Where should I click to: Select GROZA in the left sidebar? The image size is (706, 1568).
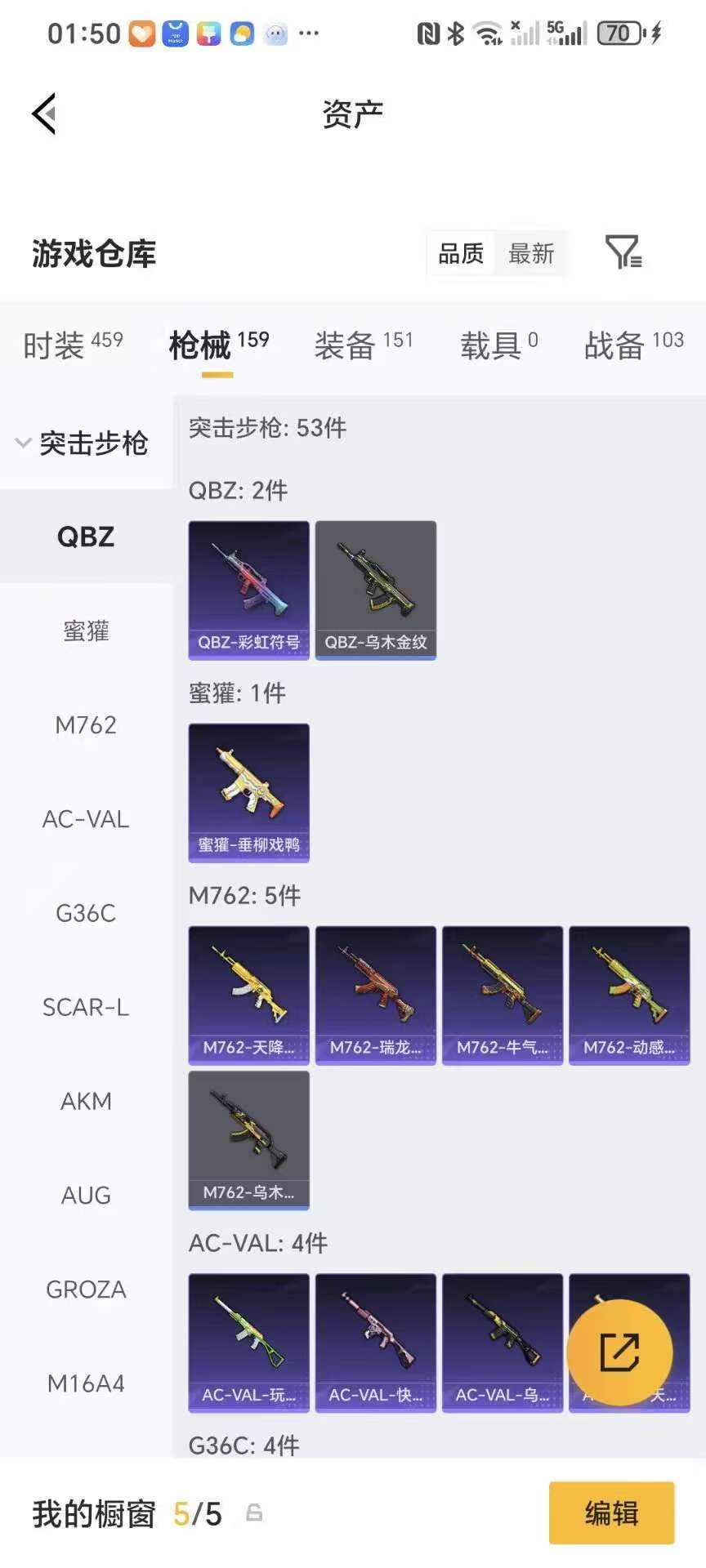tap(85, 1289)
